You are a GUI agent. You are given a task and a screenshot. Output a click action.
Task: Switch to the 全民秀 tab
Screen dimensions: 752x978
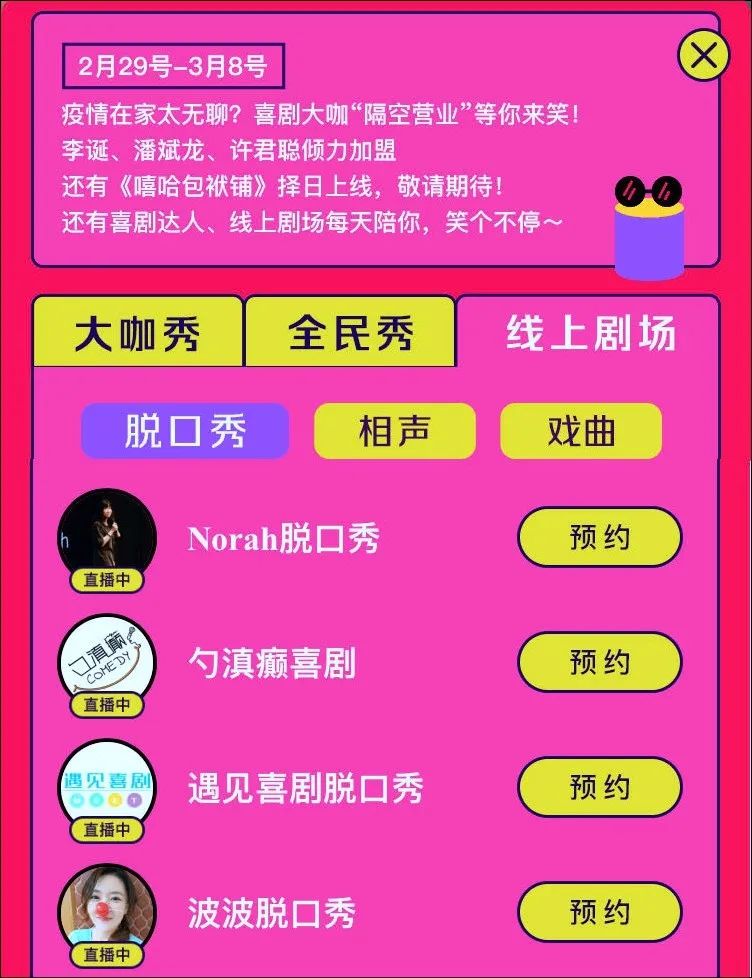350,333
